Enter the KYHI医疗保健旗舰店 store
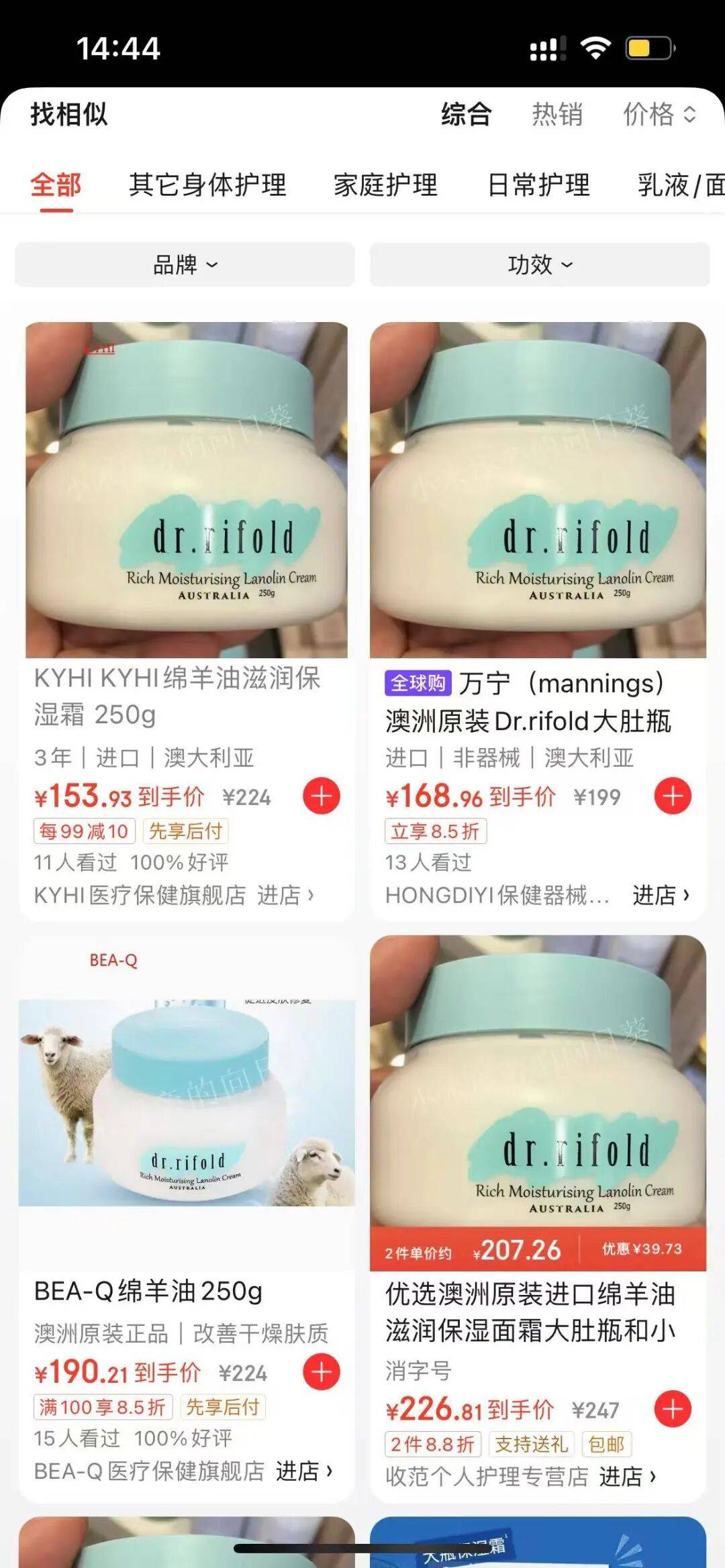 285,895
